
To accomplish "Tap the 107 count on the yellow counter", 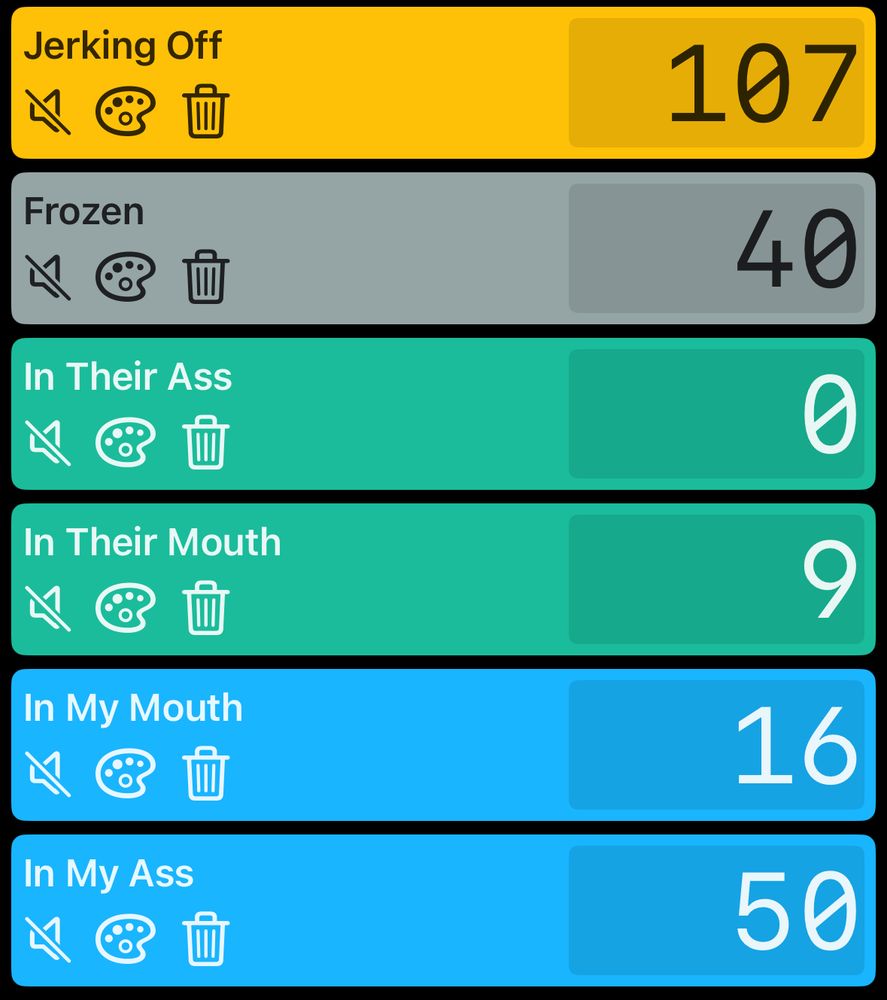I will [716, 83].
